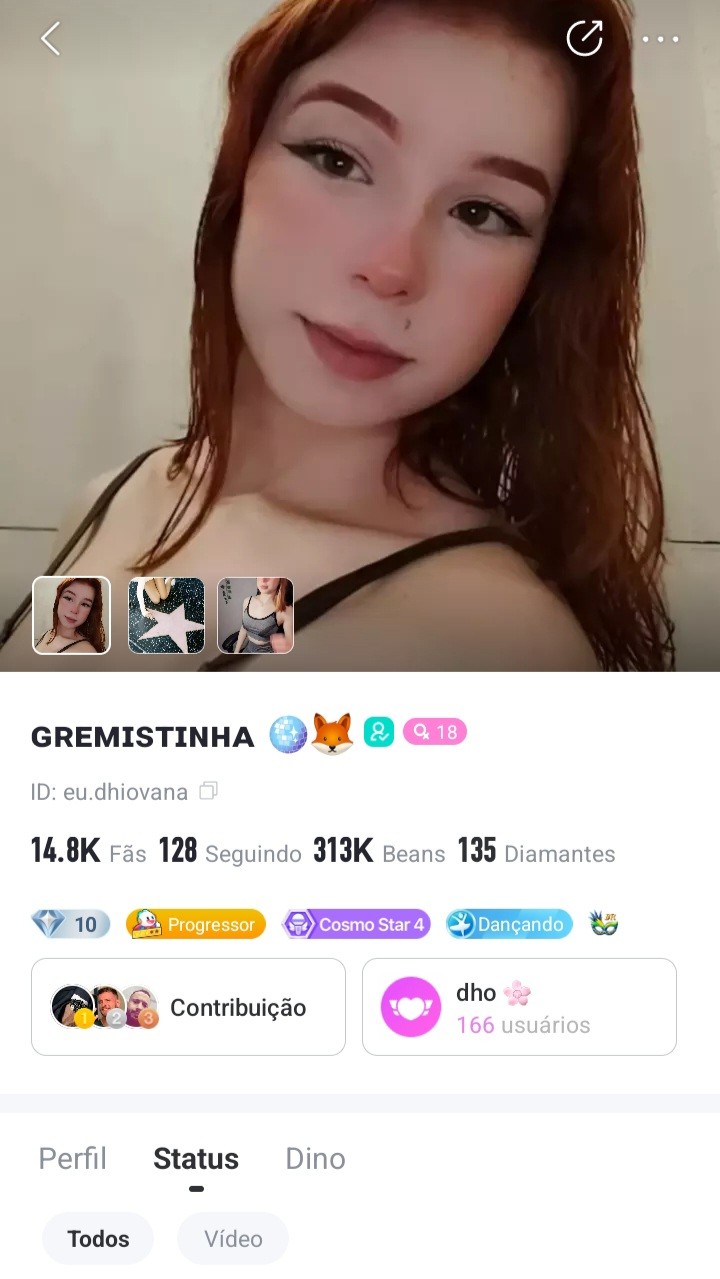Switch to the Perfil tab
Image resolution: width=720 pixels, height=1279 pixels.
(72, 1159)
